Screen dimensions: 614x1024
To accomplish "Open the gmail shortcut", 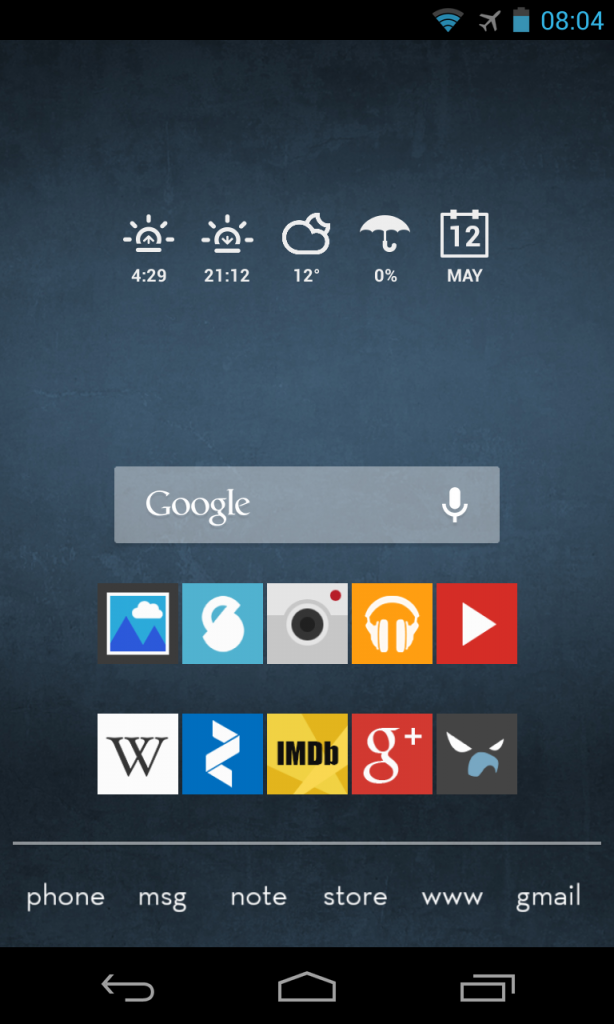I will (548, 898).
